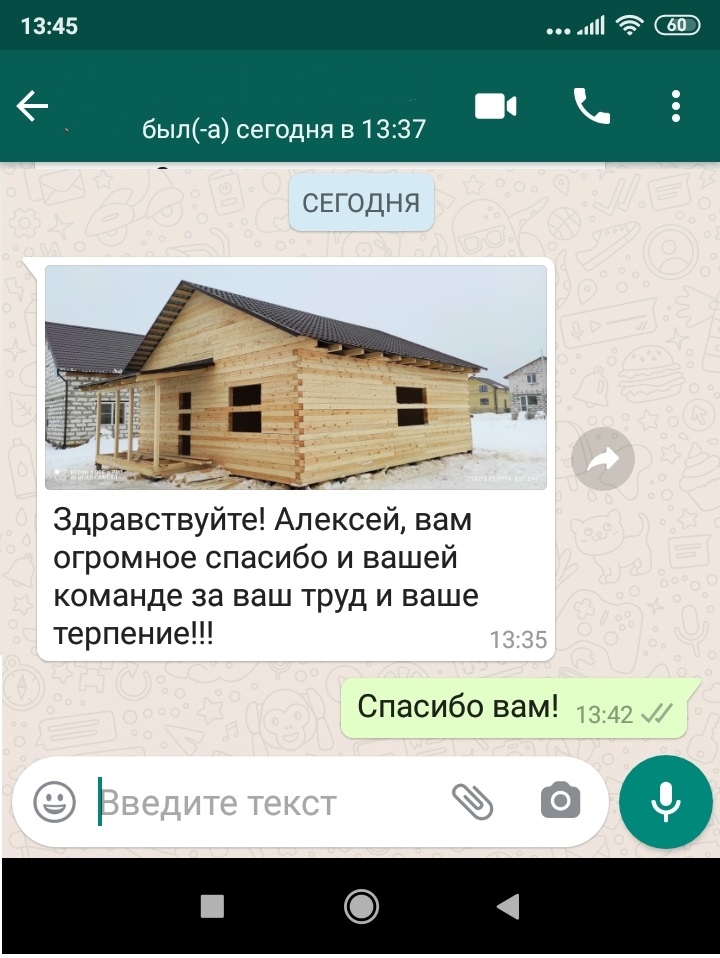720x958 pixels.
Task: Open the emoji picker
Action: coord(55,802)
